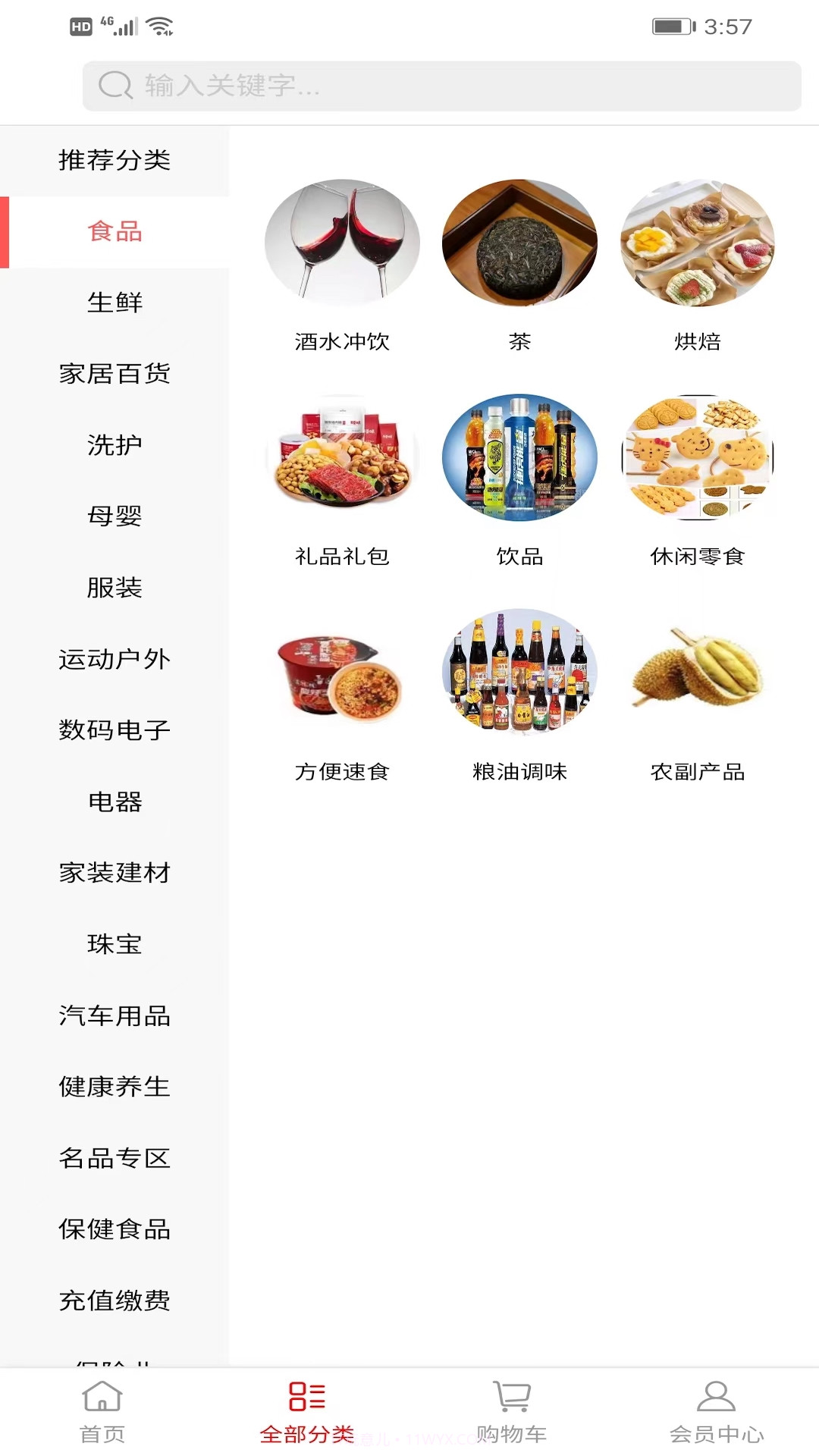Select the 数码电子 digital electronics category
819x1456 pixels.
tap(115, 730)
